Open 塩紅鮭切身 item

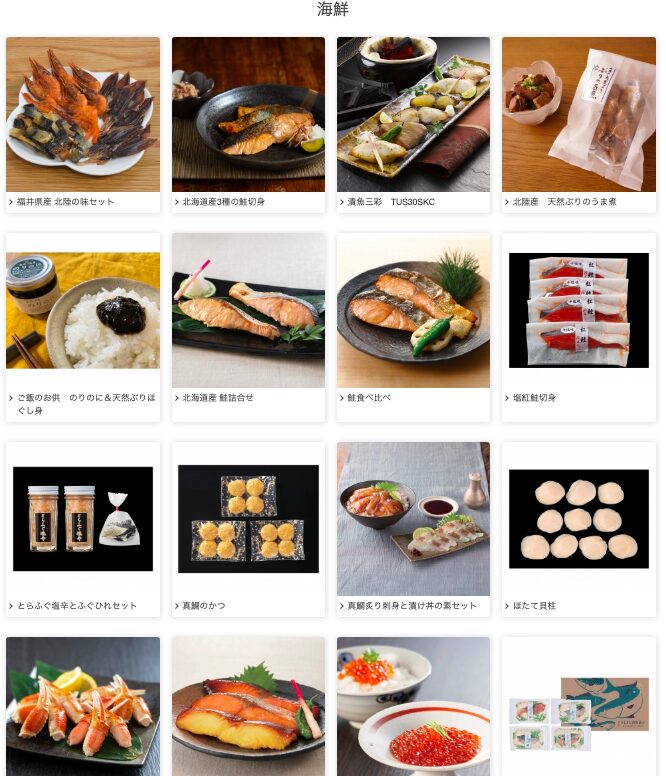[578, 311]
